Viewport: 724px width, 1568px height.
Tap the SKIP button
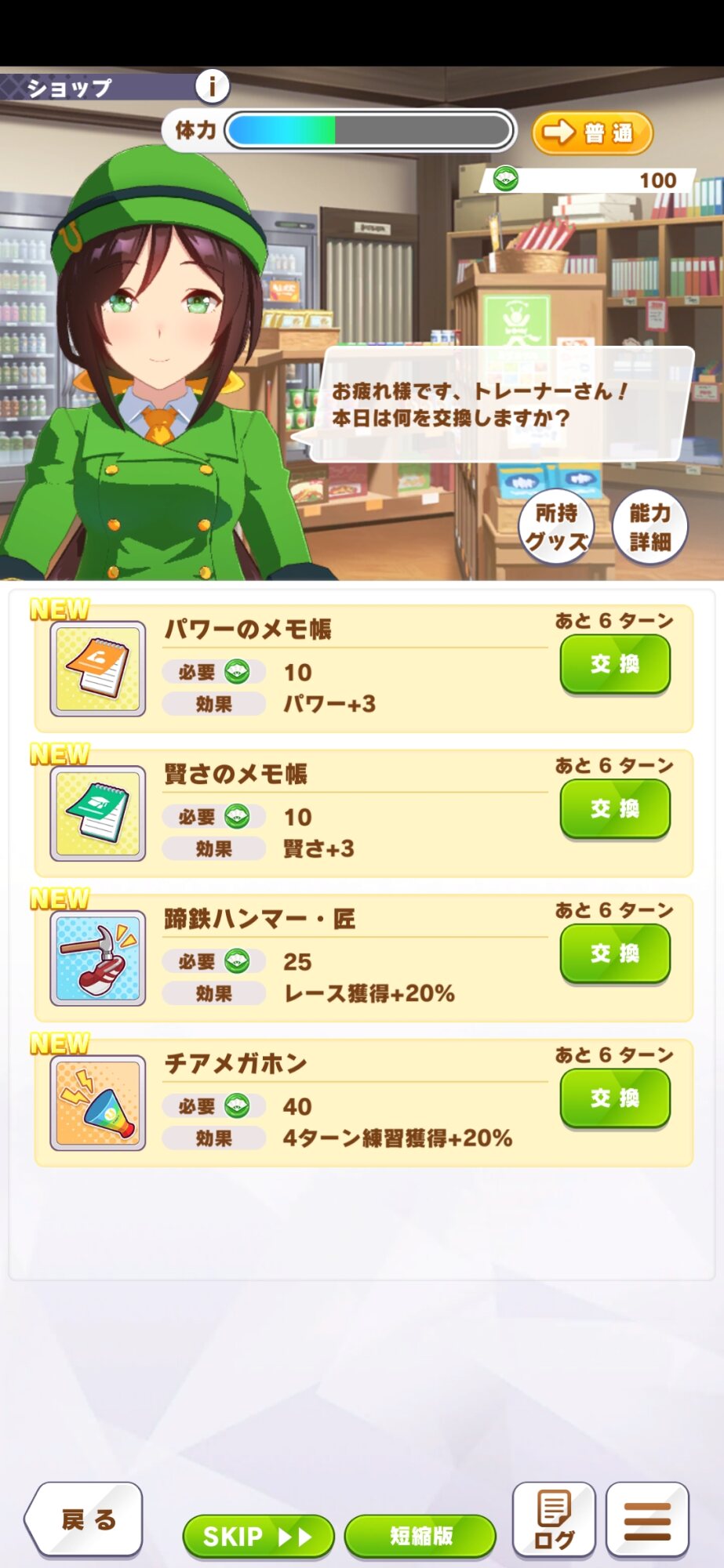[258, 1536]
